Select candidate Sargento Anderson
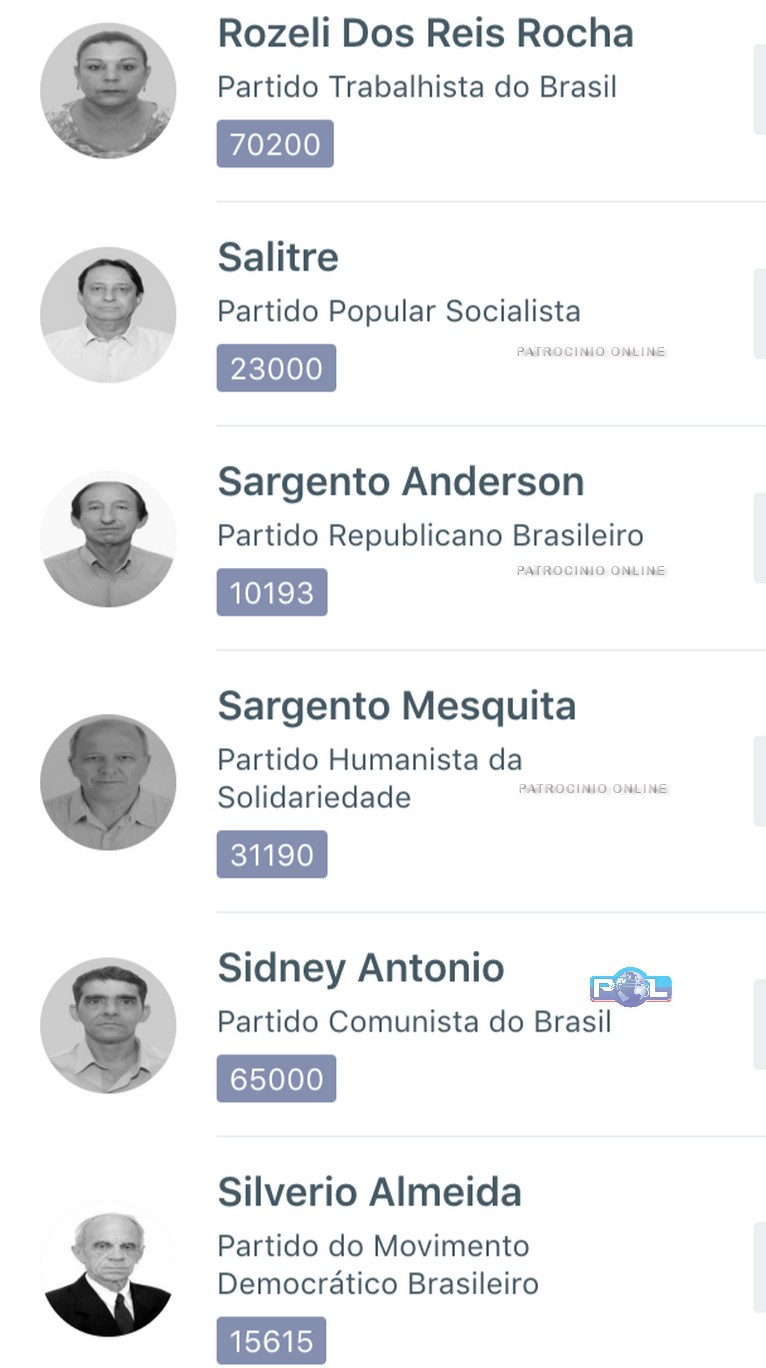 (400, 483)
